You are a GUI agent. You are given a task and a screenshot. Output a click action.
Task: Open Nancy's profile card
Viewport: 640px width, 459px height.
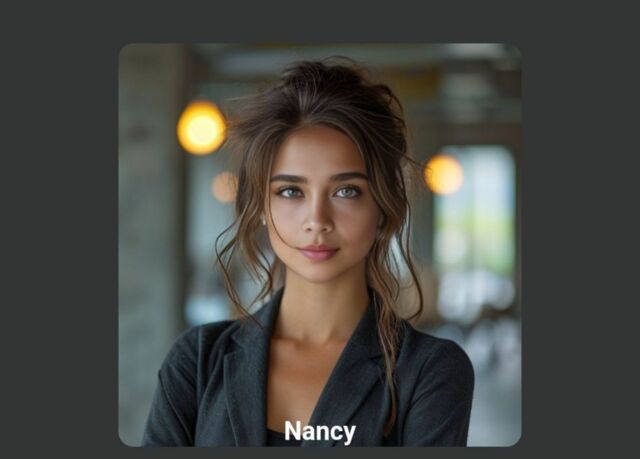(320, 245)
